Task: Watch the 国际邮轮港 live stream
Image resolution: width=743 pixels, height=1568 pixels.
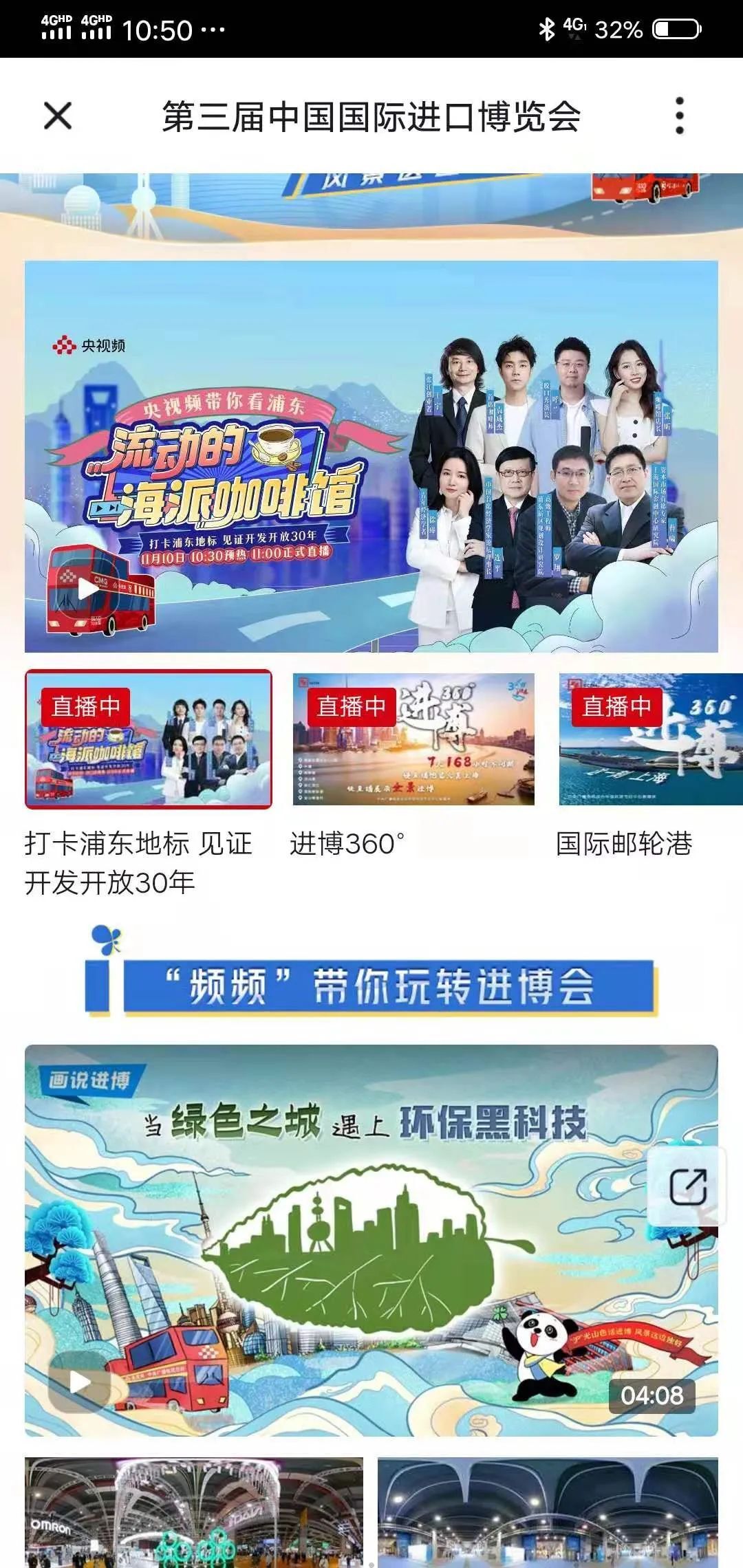Action: (x=650, y=739)
